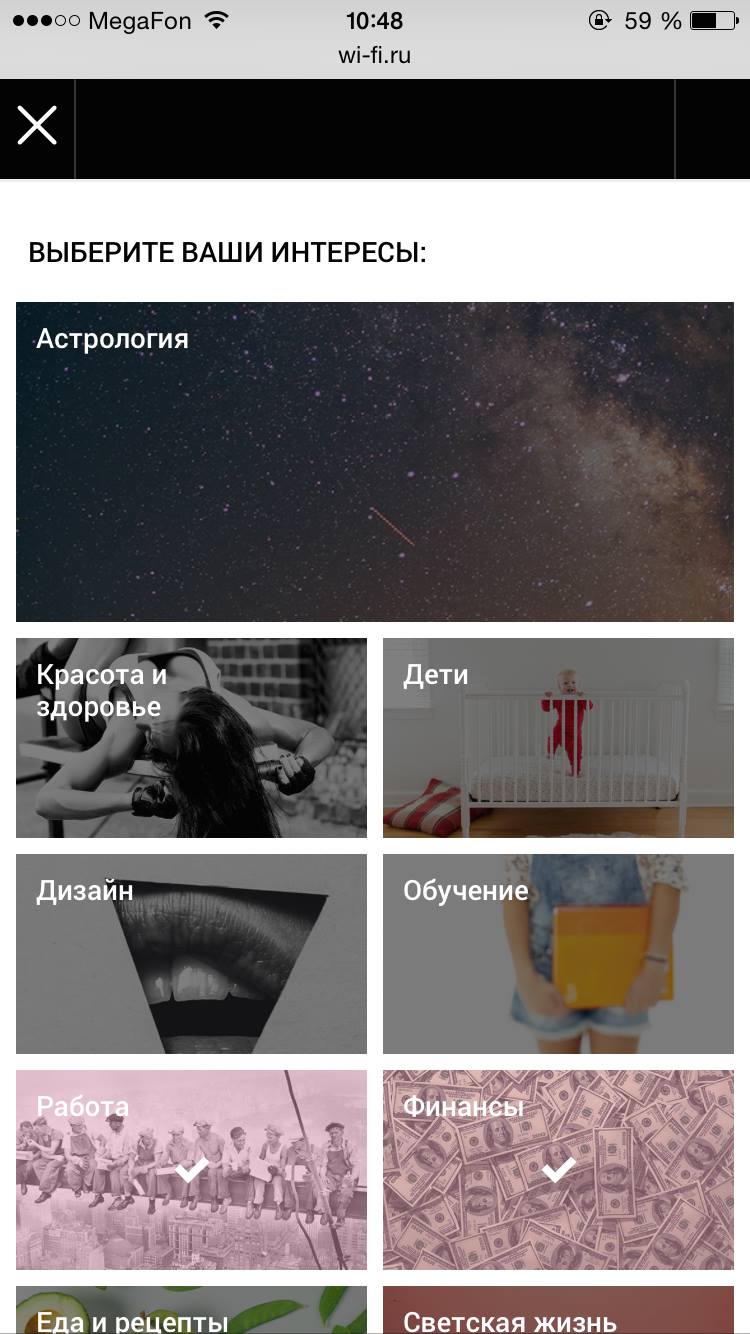750x1334 pixels.
Task: Choose the Светская жизнь interest
Action: click(558, 1311)
